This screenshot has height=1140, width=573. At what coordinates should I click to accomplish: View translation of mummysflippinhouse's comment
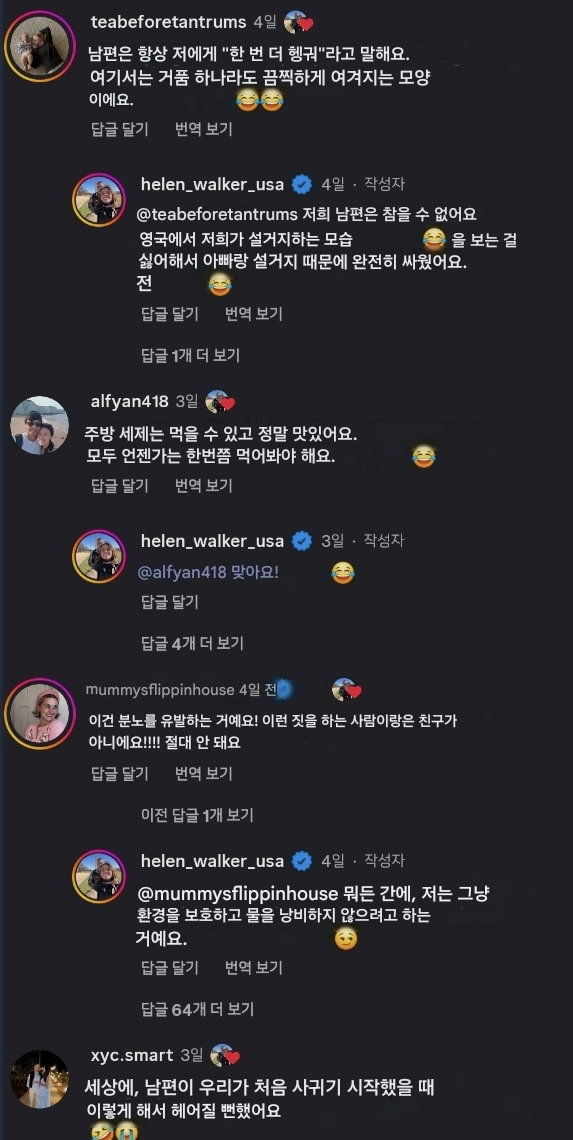[204, 774]
